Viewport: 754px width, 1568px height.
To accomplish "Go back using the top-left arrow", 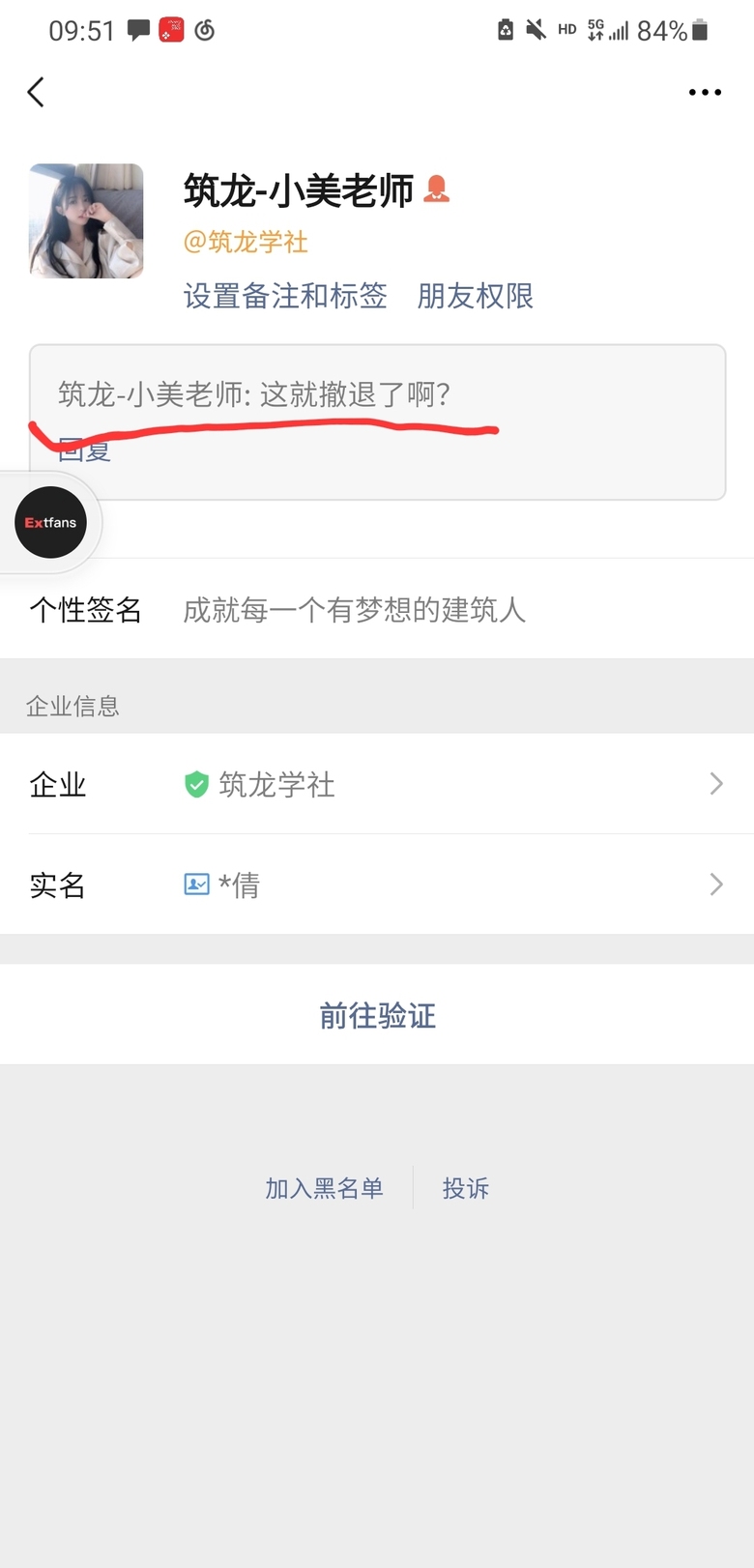I will tap(37, 93).
